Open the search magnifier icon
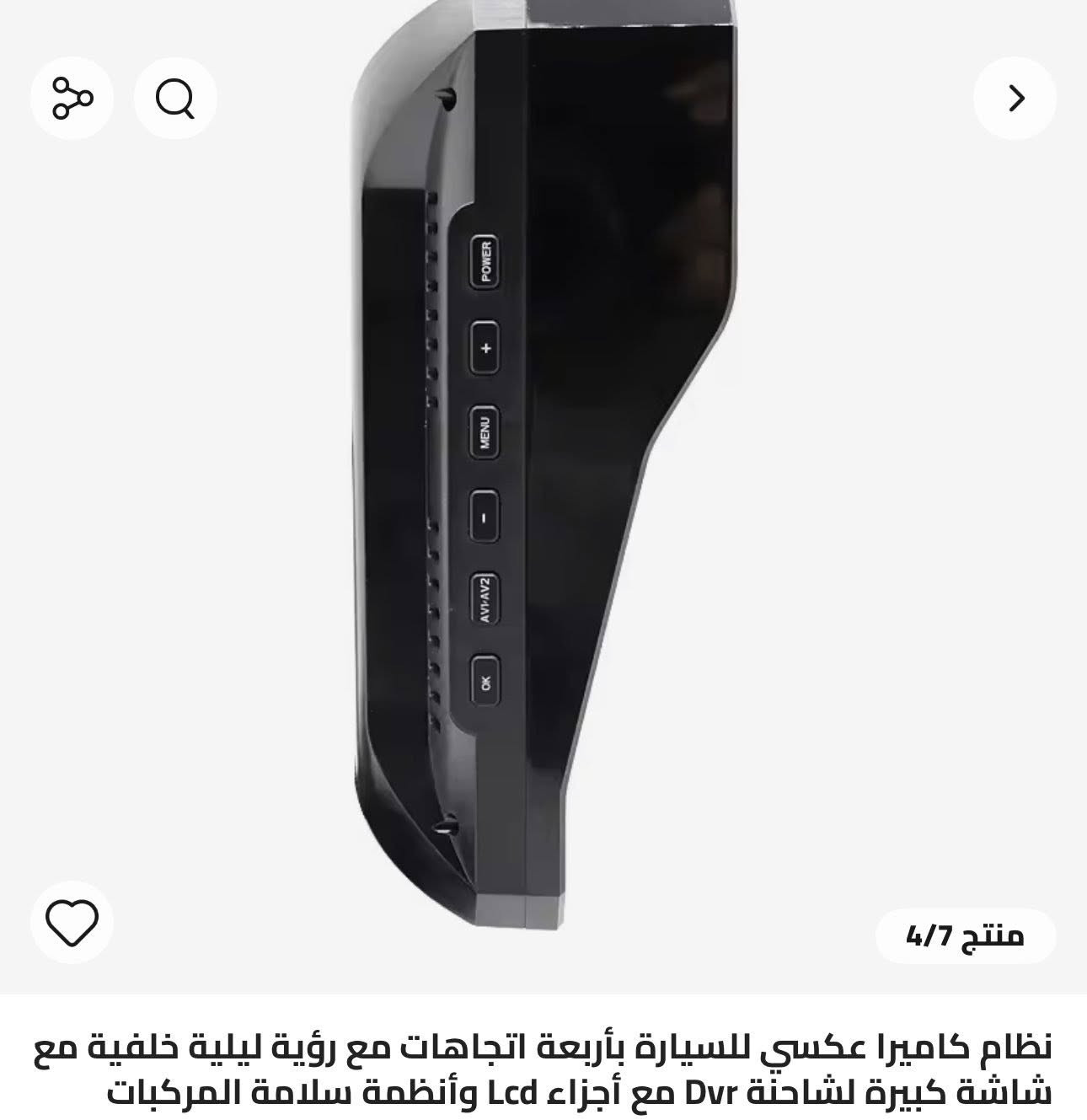 pos(173,98)
